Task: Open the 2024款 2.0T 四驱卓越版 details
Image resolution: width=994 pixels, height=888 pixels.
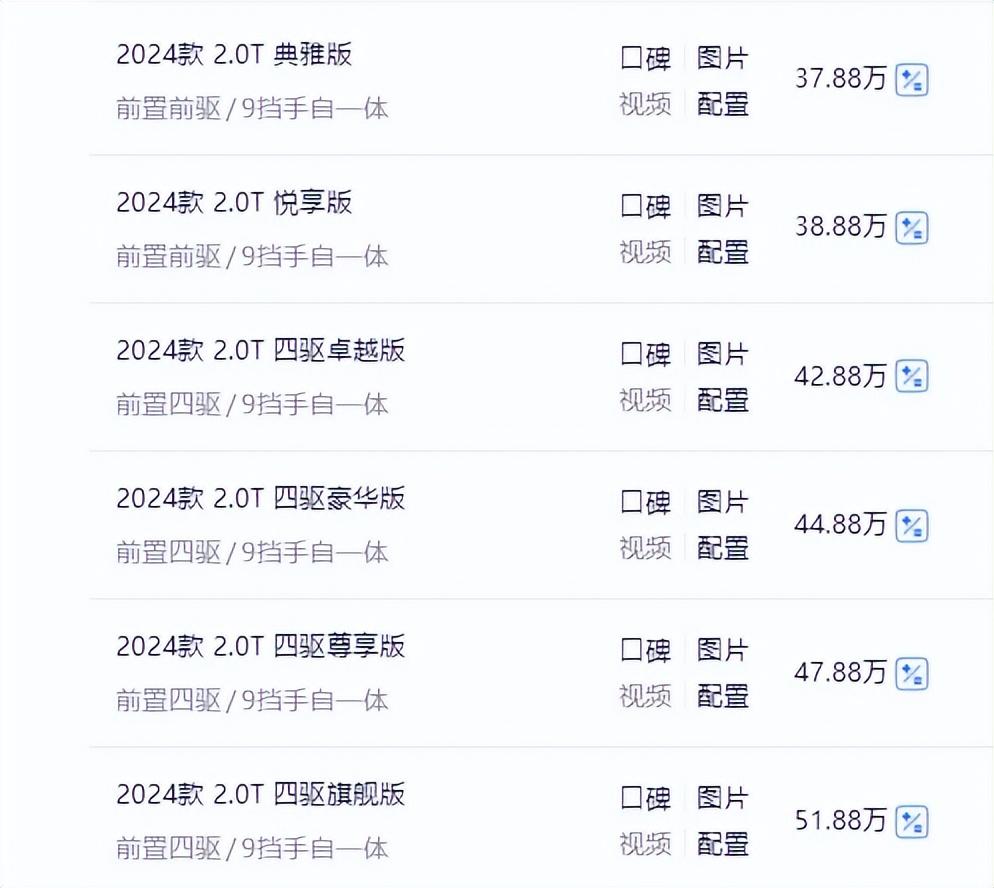Action: 260,351
